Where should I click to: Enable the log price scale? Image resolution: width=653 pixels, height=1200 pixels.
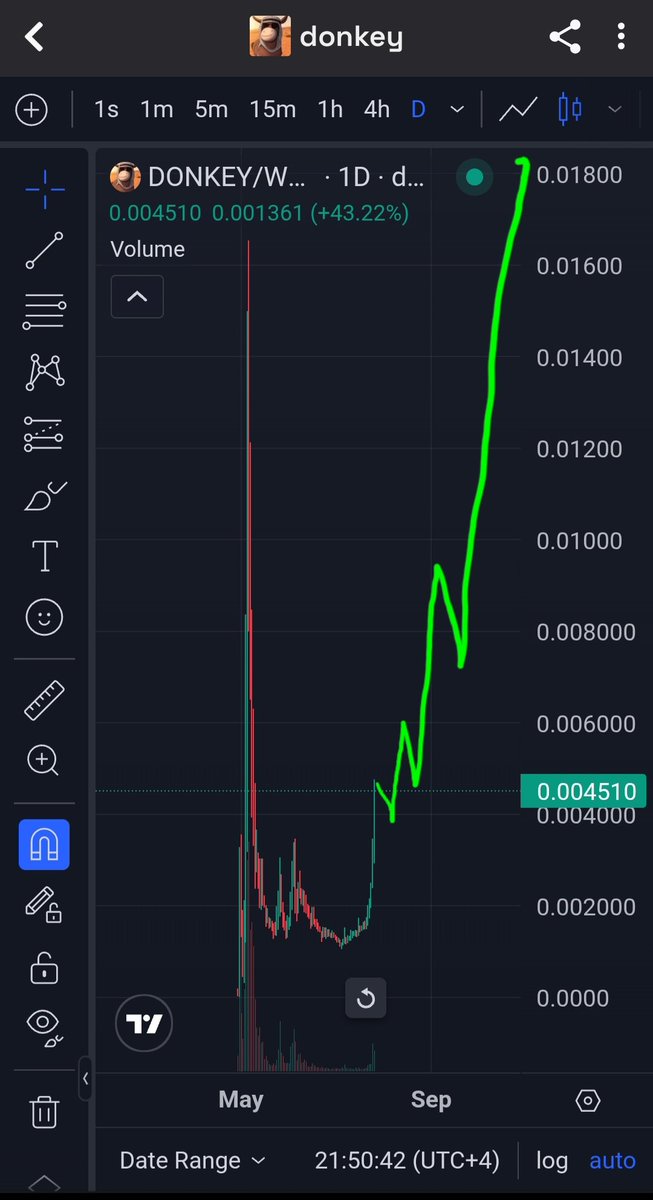point(552,1161)
